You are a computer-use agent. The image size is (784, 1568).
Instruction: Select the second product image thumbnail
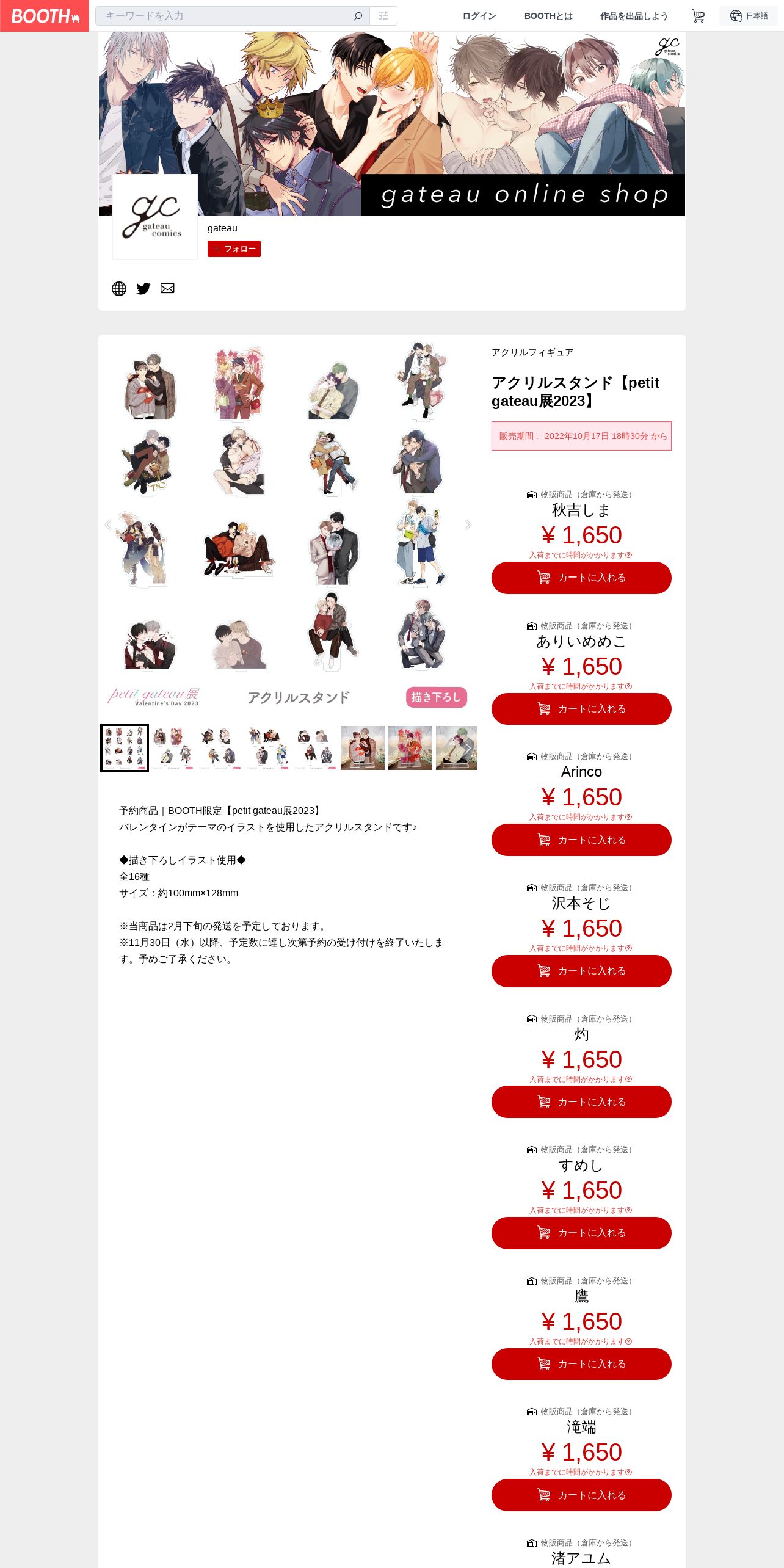tap(172, 747)
